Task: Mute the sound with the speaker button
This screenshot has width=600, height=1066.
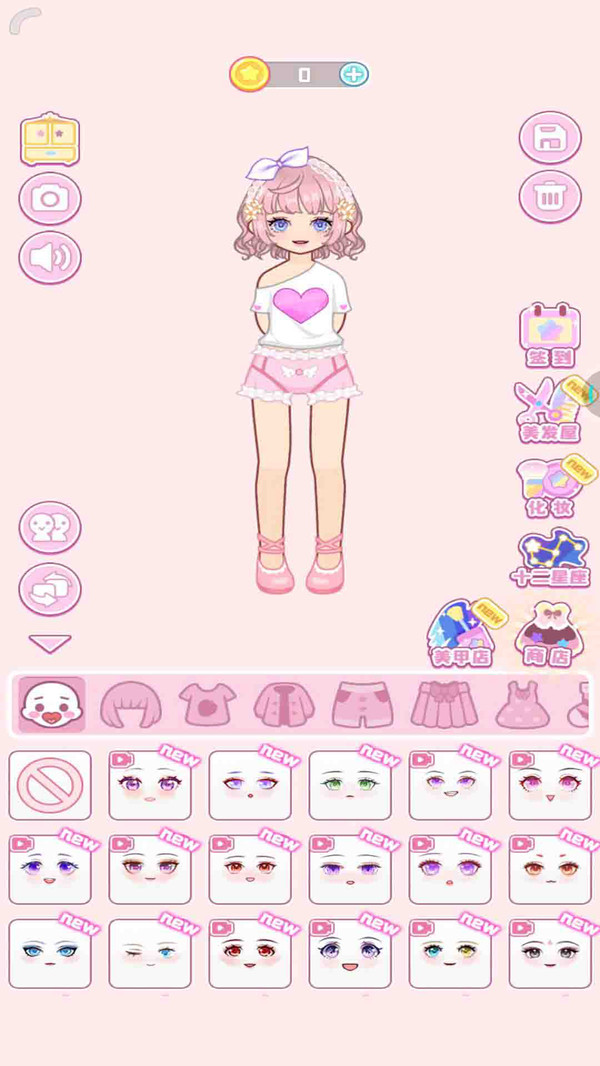Action: (x=50, y=258)
